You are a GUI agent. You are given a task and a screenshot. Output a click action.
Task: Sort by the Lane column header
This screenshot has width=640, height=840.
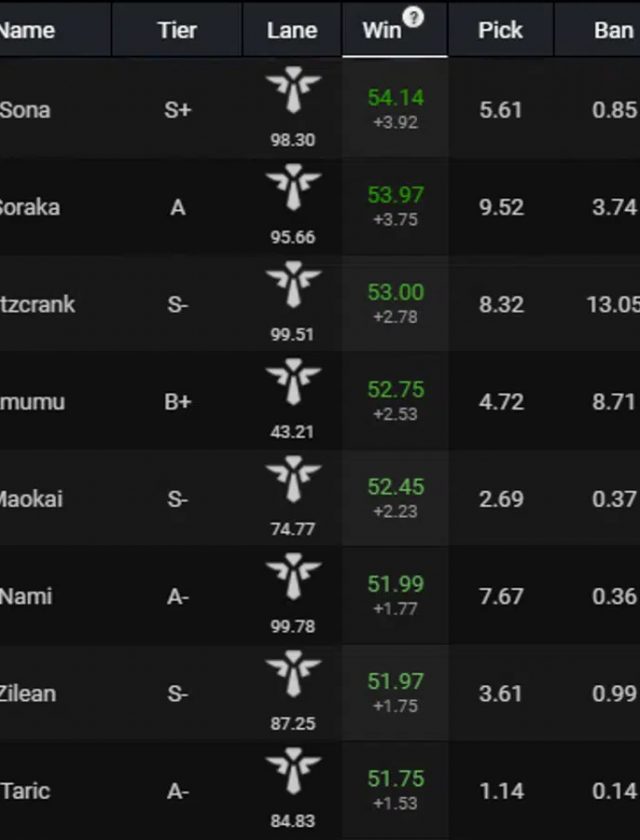(292, 30)
